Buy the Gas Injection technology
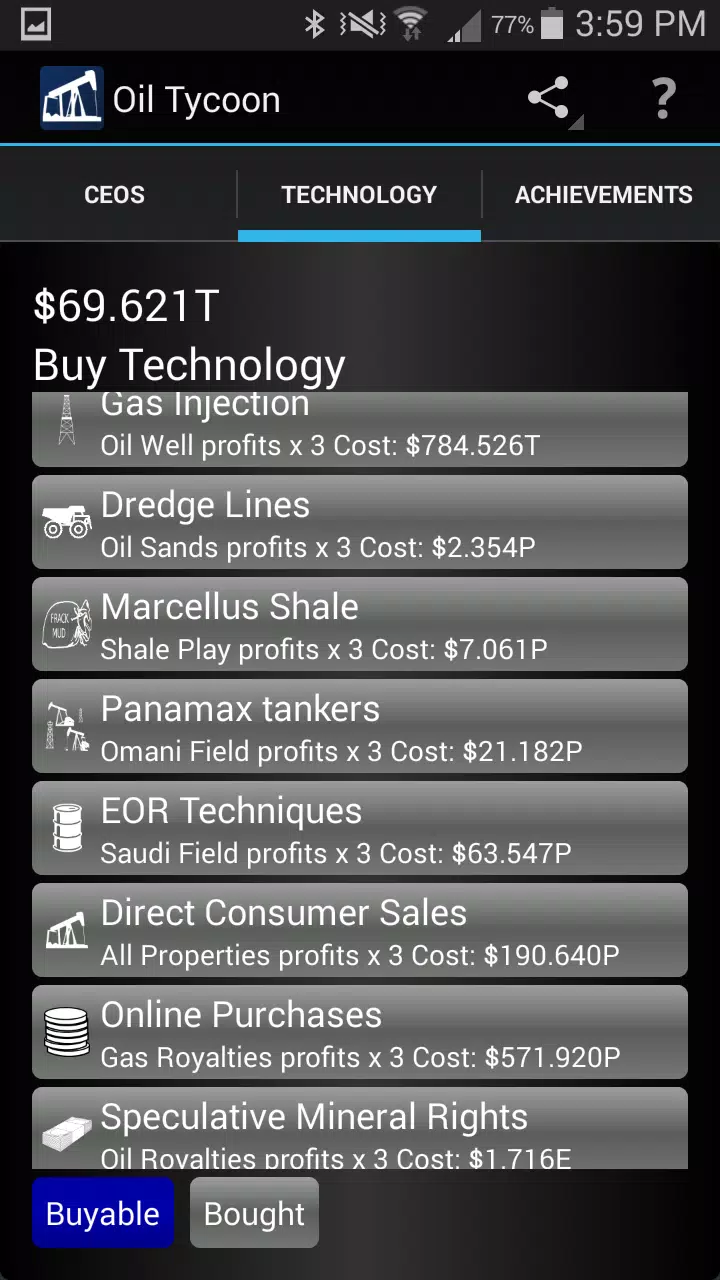Viewport: 720px width, 1280px height. (x=360, y=429)
